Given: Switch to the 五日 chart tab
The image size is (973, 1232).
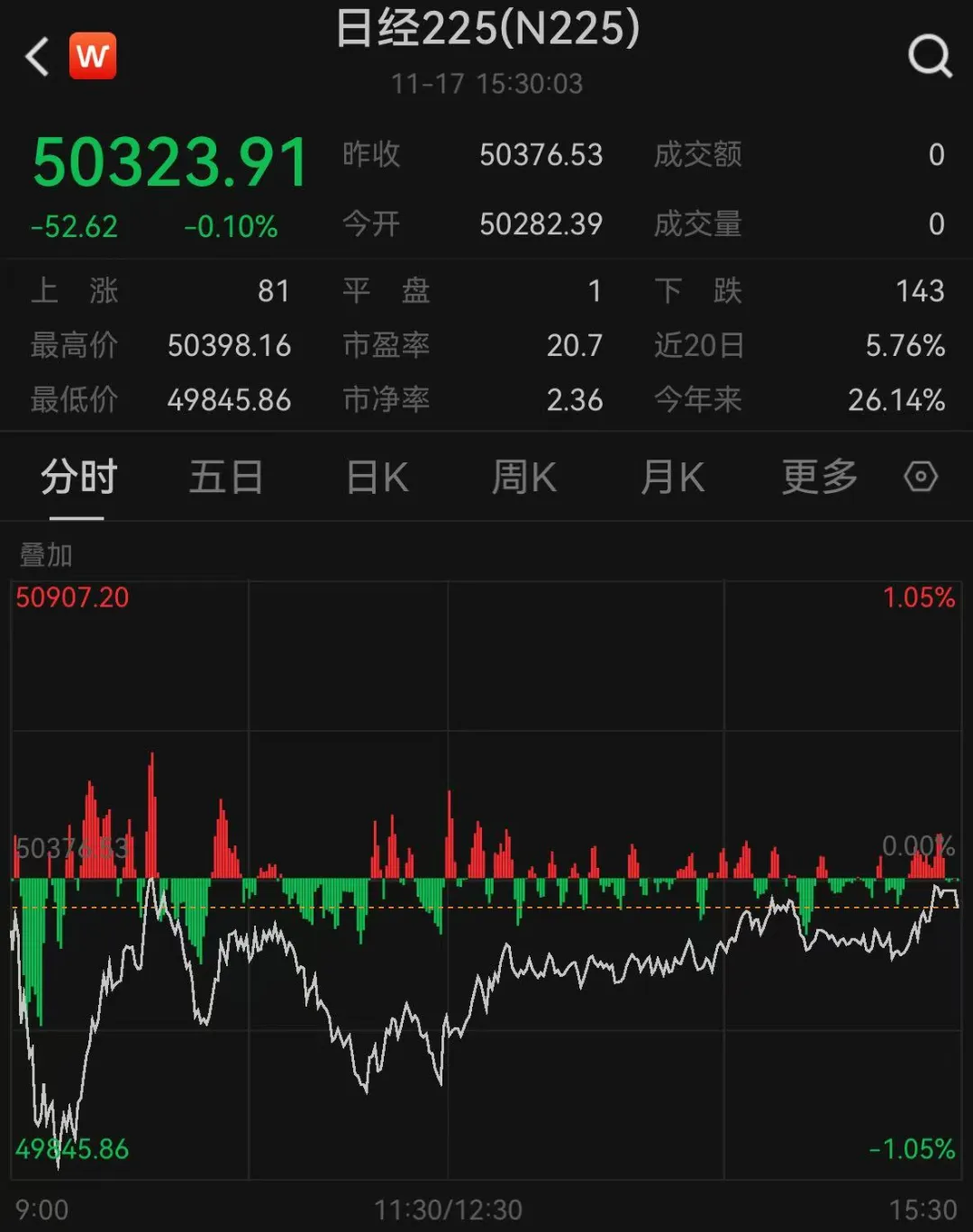Looking at the screenshot, I should [226, 477].
